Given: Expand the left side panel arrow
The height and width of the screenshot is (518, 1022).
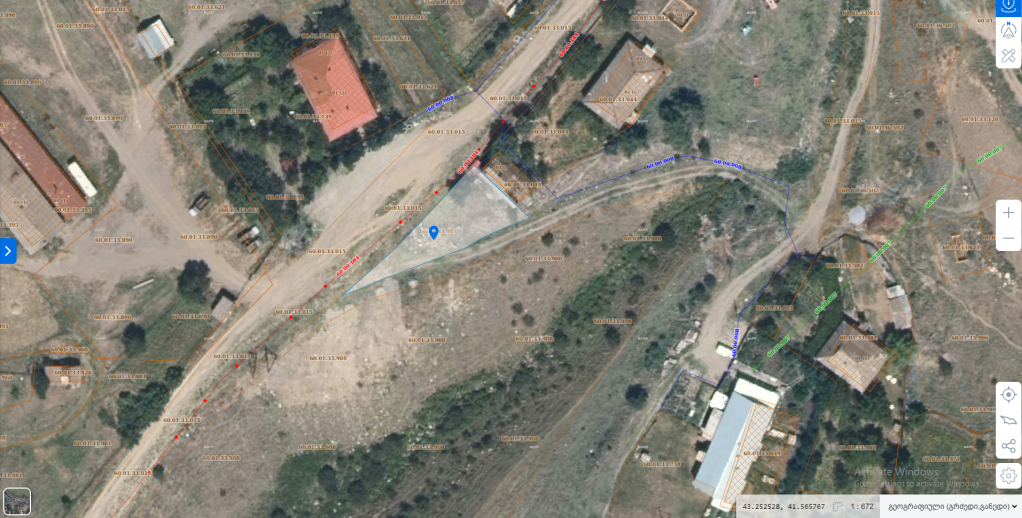Looking at the screenshot, I should click(x=8, y=250).
